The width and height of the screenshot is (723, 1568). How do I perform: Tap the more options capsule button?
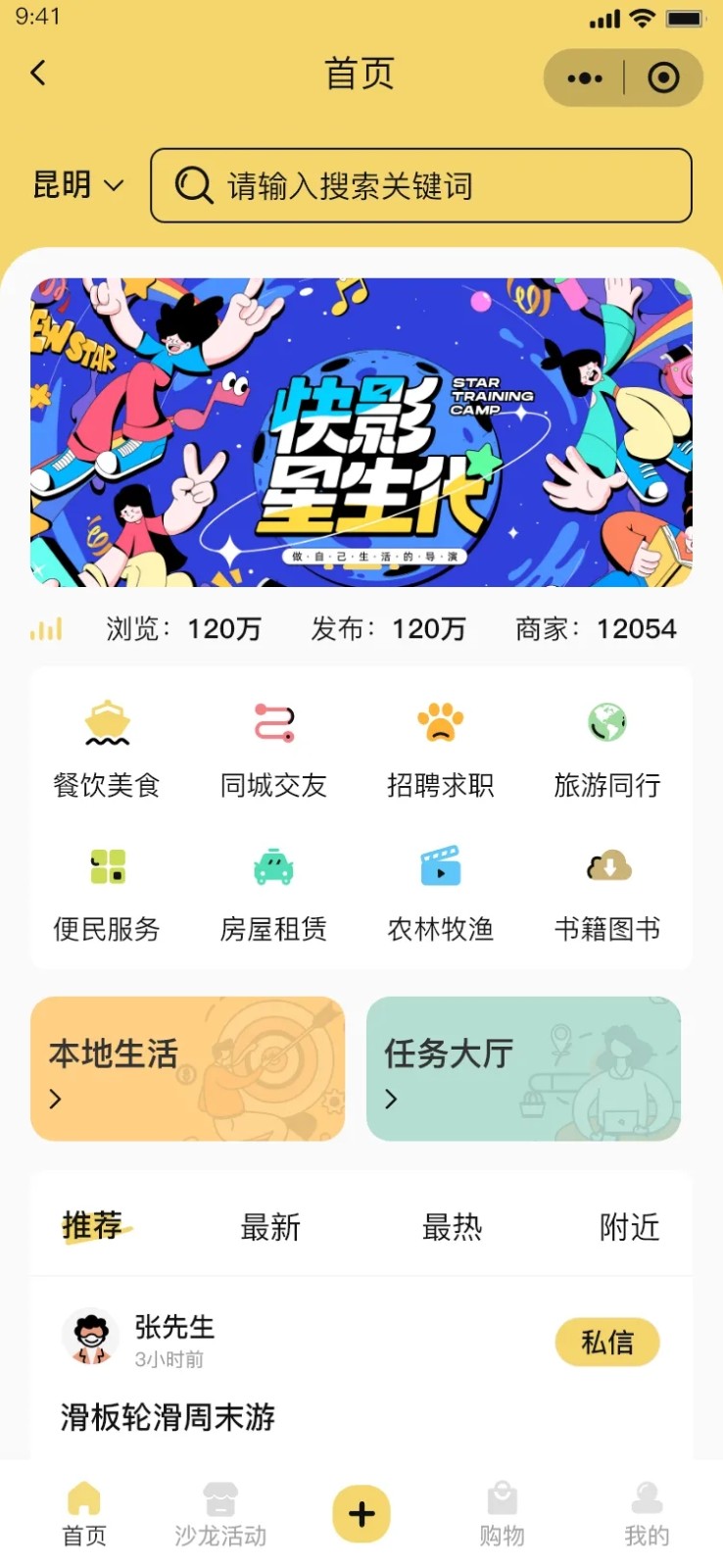(585, 74)
